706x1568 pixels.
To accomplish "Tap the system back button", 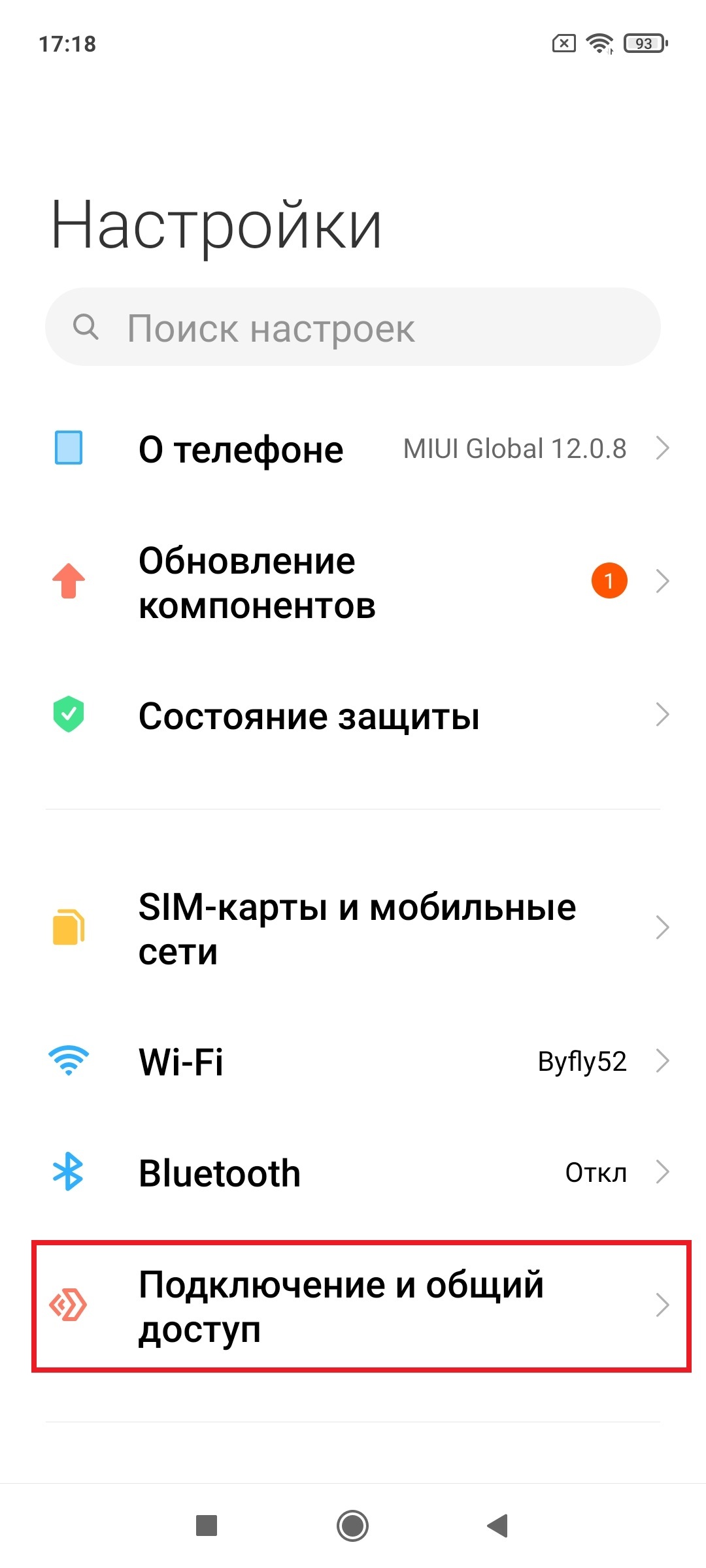I will [x=498, y=1526].
